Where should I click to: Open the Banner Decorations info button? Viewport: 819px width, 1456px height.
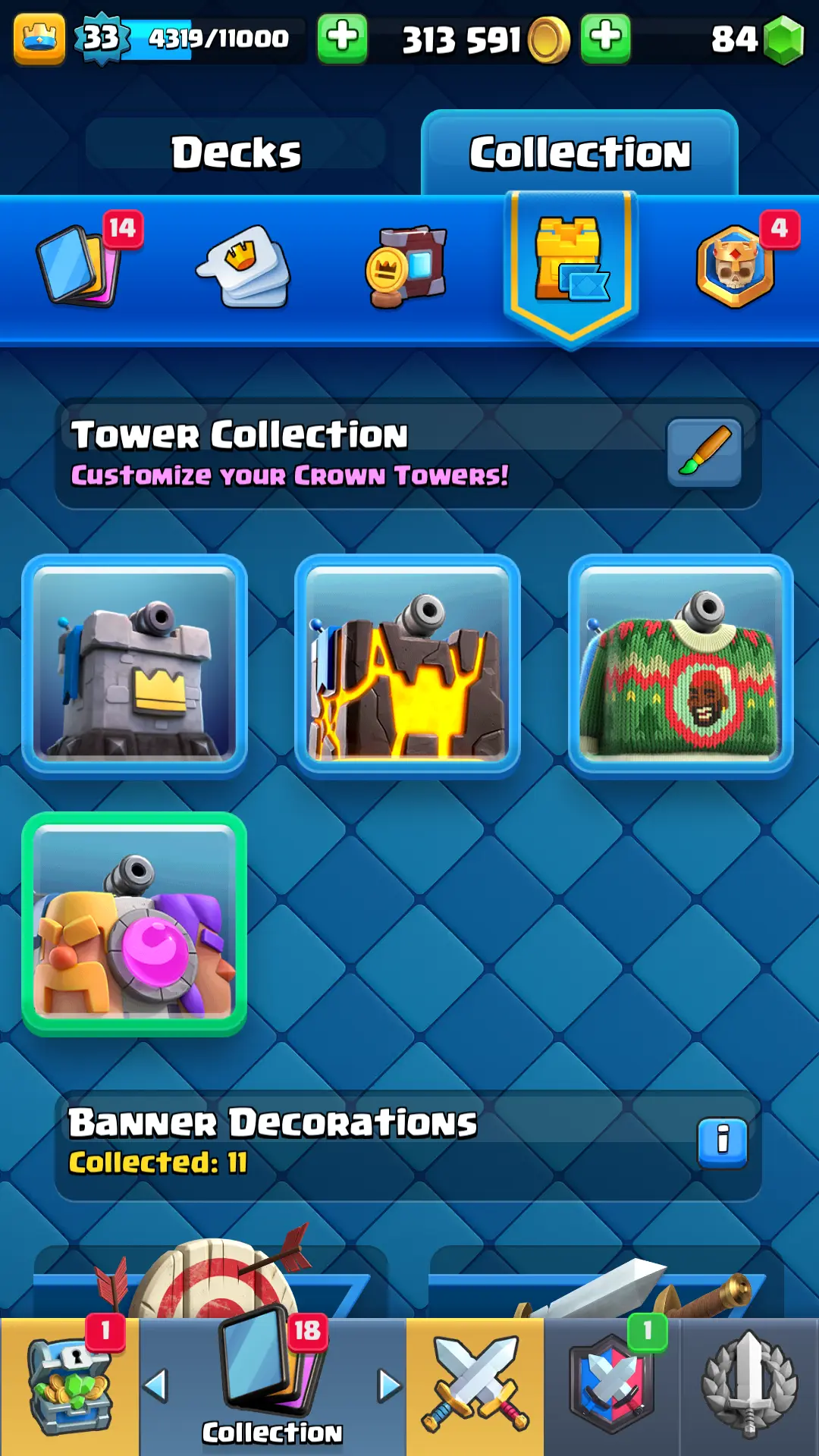[x=722, y=1143]
